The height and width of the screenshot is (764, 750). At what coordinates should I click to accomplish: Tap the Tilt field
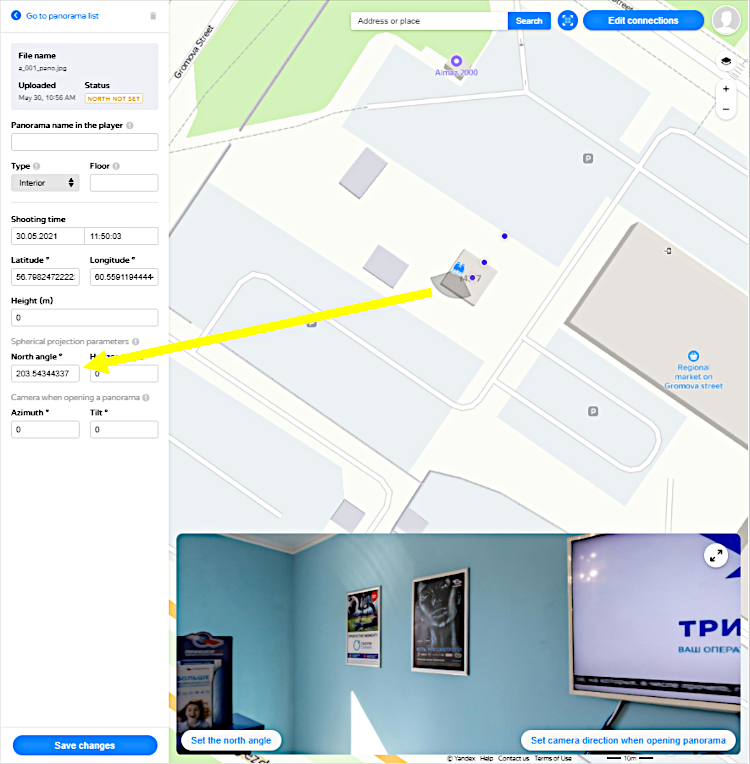click(x=124, y=429)
